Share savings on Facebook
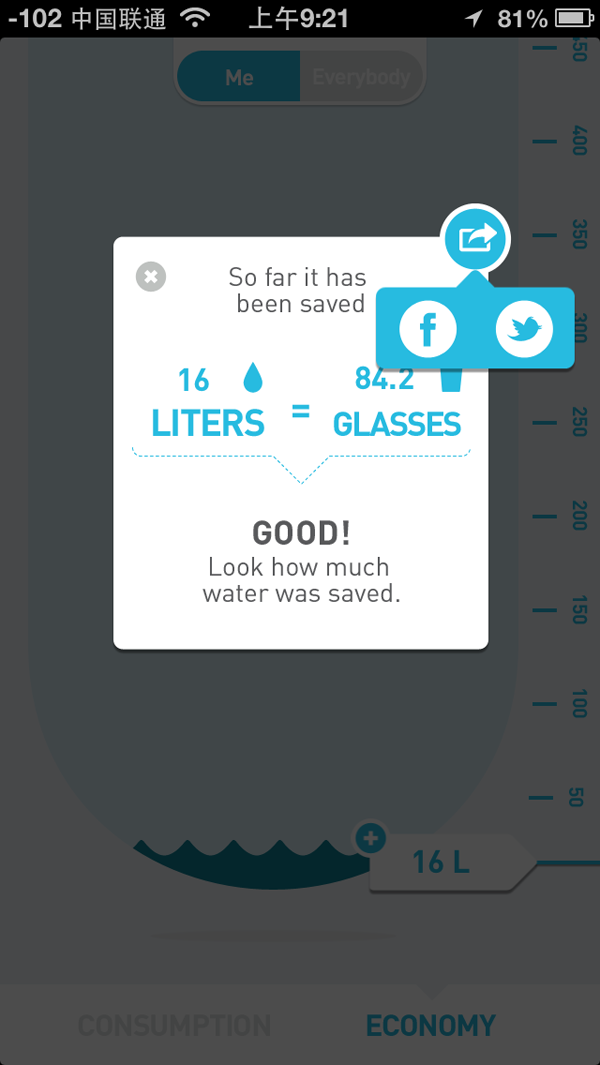This screenshot has height=1065, width=600. (x=428, y=329)
